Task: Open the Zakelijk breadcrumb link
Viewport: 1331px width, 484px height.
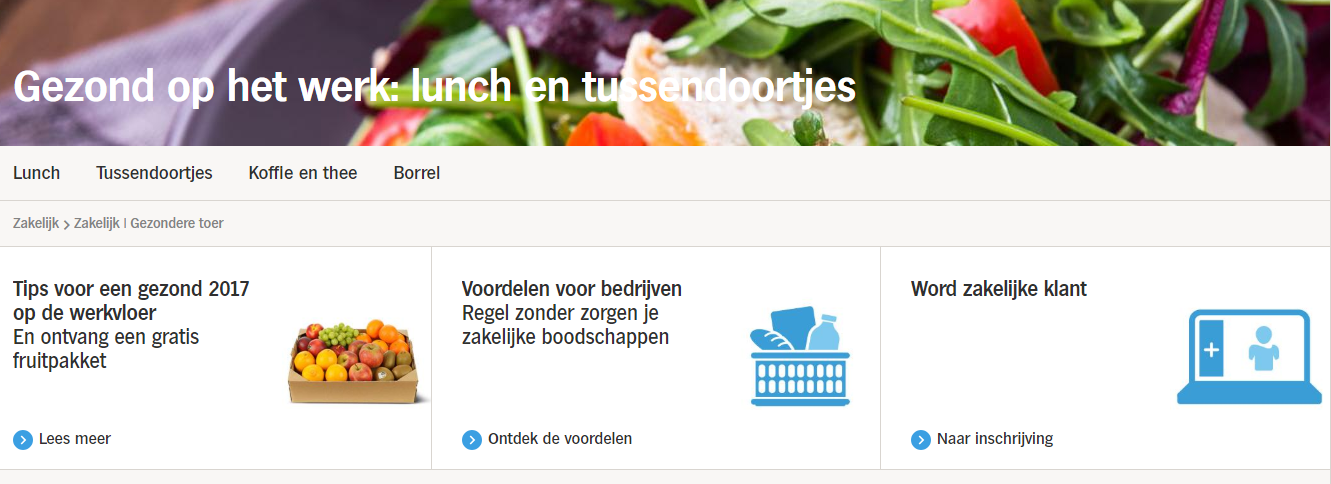Action: (x=36, y=223)
